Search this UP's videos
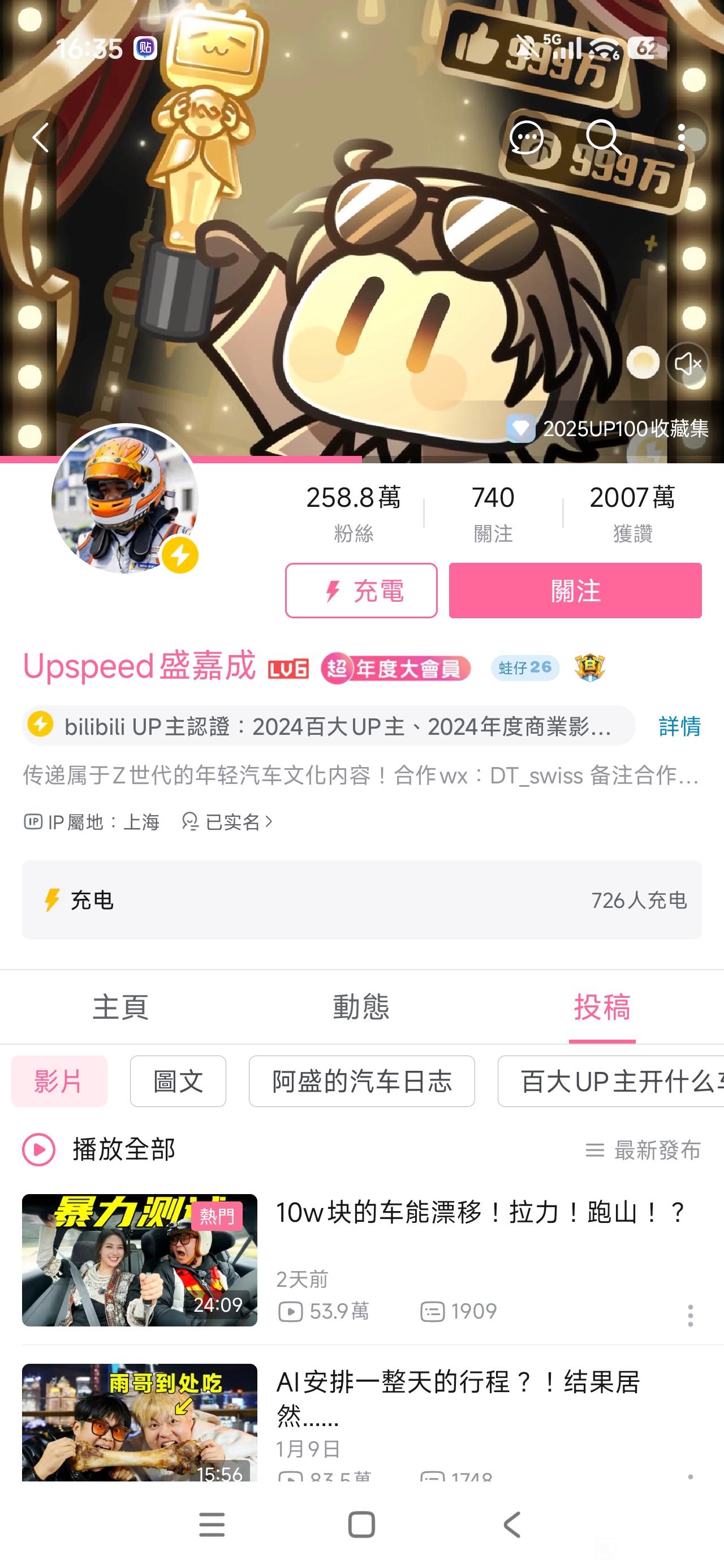The height and width of the screenshot is (1568, 724). click(x=604, y=137)
